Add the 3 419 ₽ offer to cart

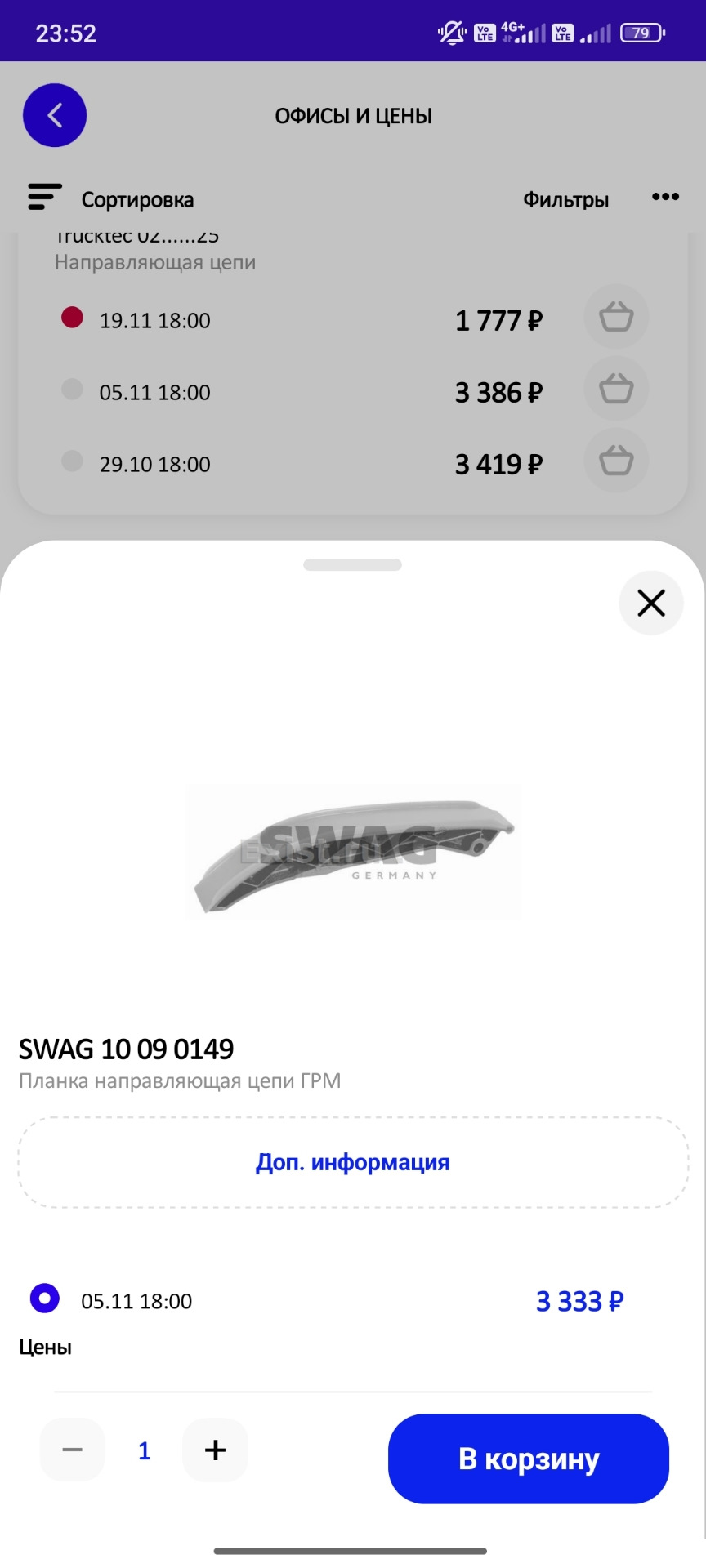click(616, 461)
